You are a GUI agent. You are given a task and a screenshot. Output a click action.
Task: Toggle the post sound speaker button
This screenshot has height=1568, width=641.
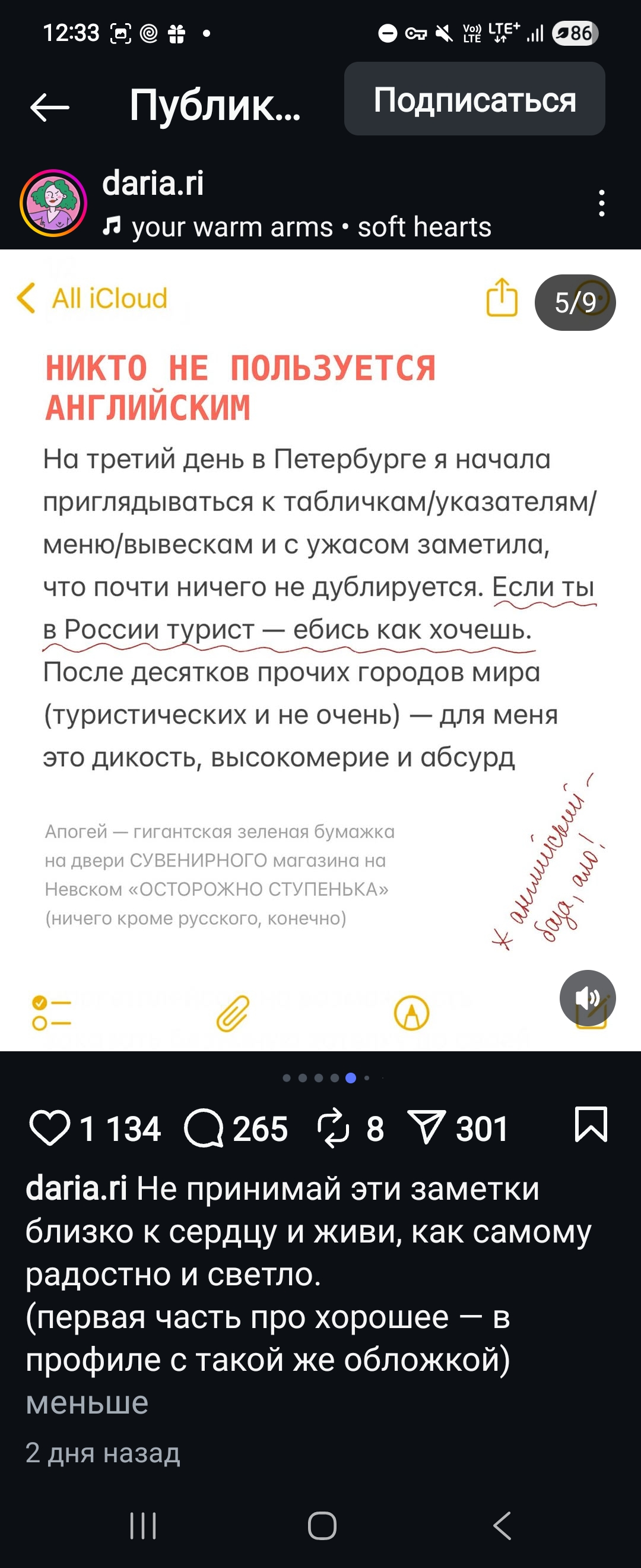pos(587,998)
